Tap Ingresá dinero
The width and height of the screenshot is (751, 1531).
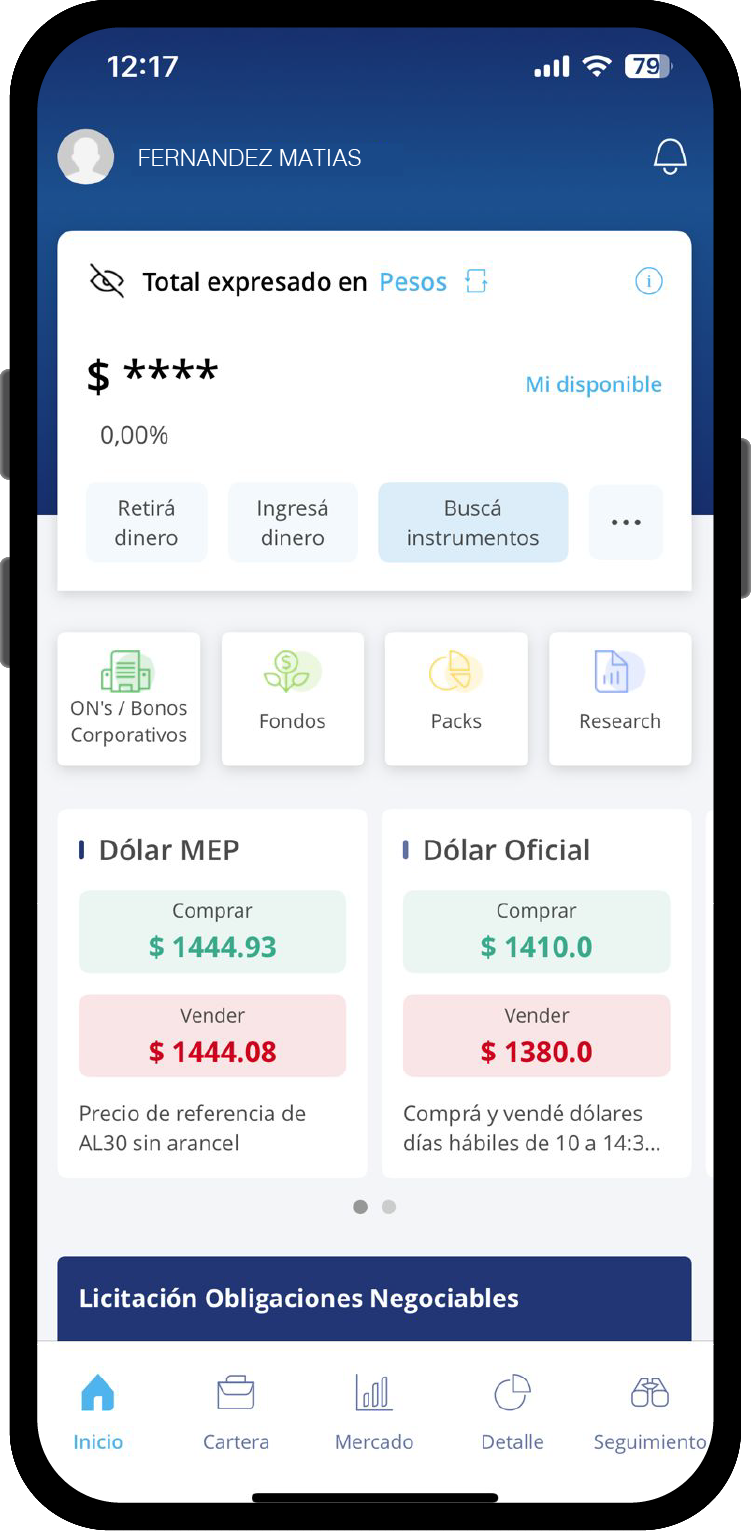pos(292,523)
